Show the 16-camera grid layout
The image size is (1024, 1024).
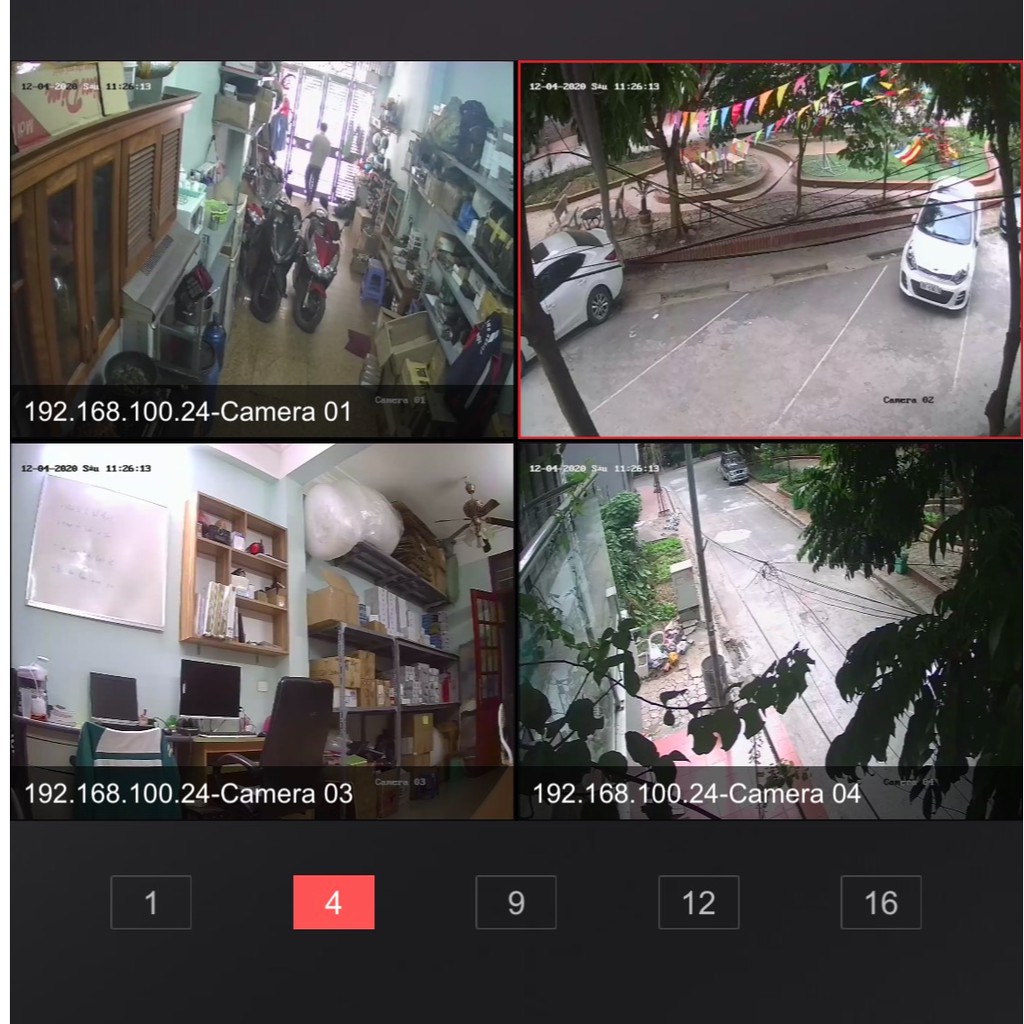click(880, 902)
